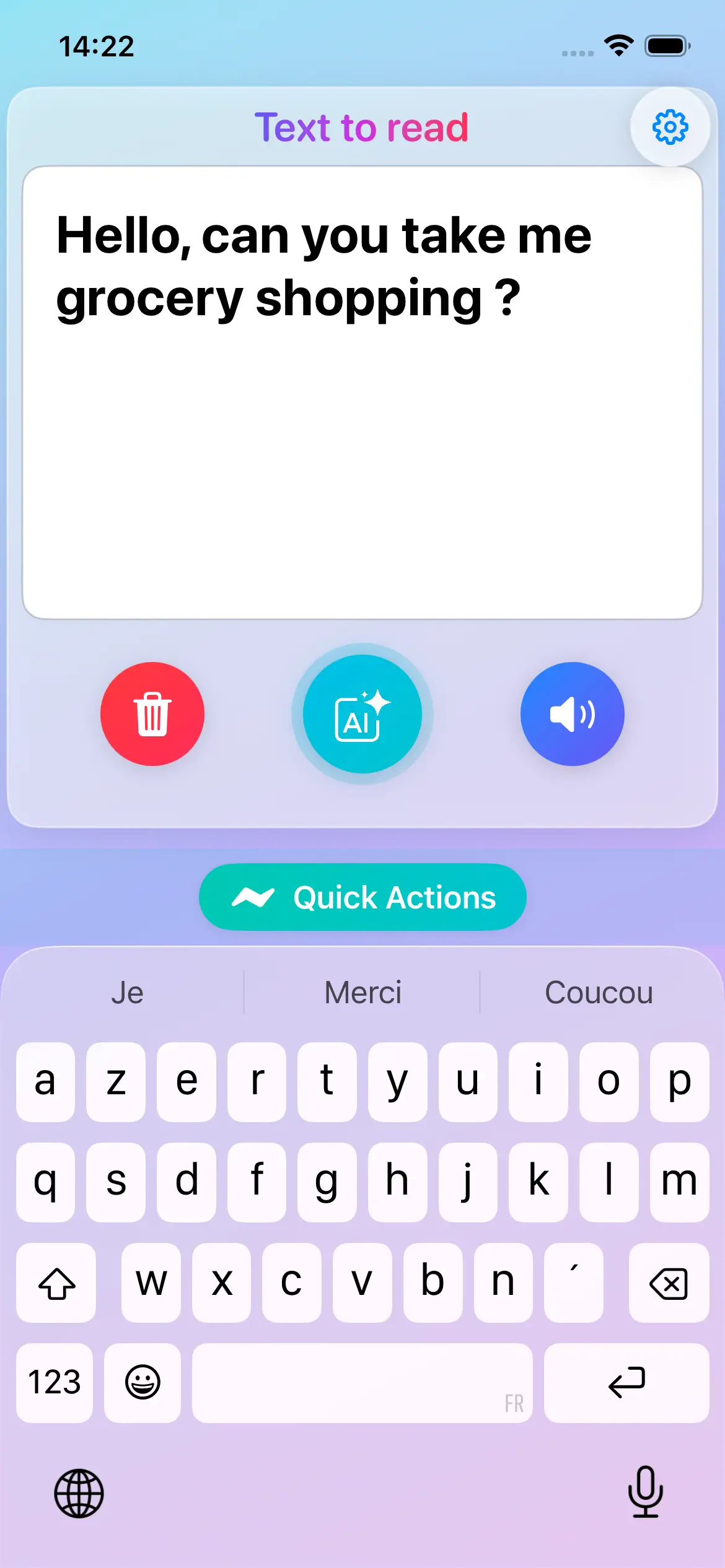This screenshot has width=725, height=1568.
Task: Tap the letter 'm' key
Action: click(679, 1182)
